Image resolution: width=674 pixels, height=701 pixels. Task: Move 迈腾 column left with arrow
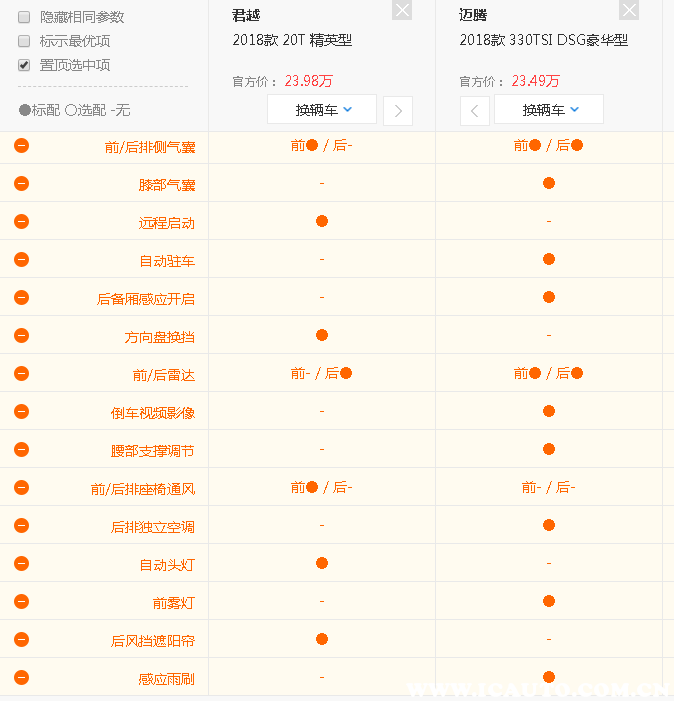[475, 110]
